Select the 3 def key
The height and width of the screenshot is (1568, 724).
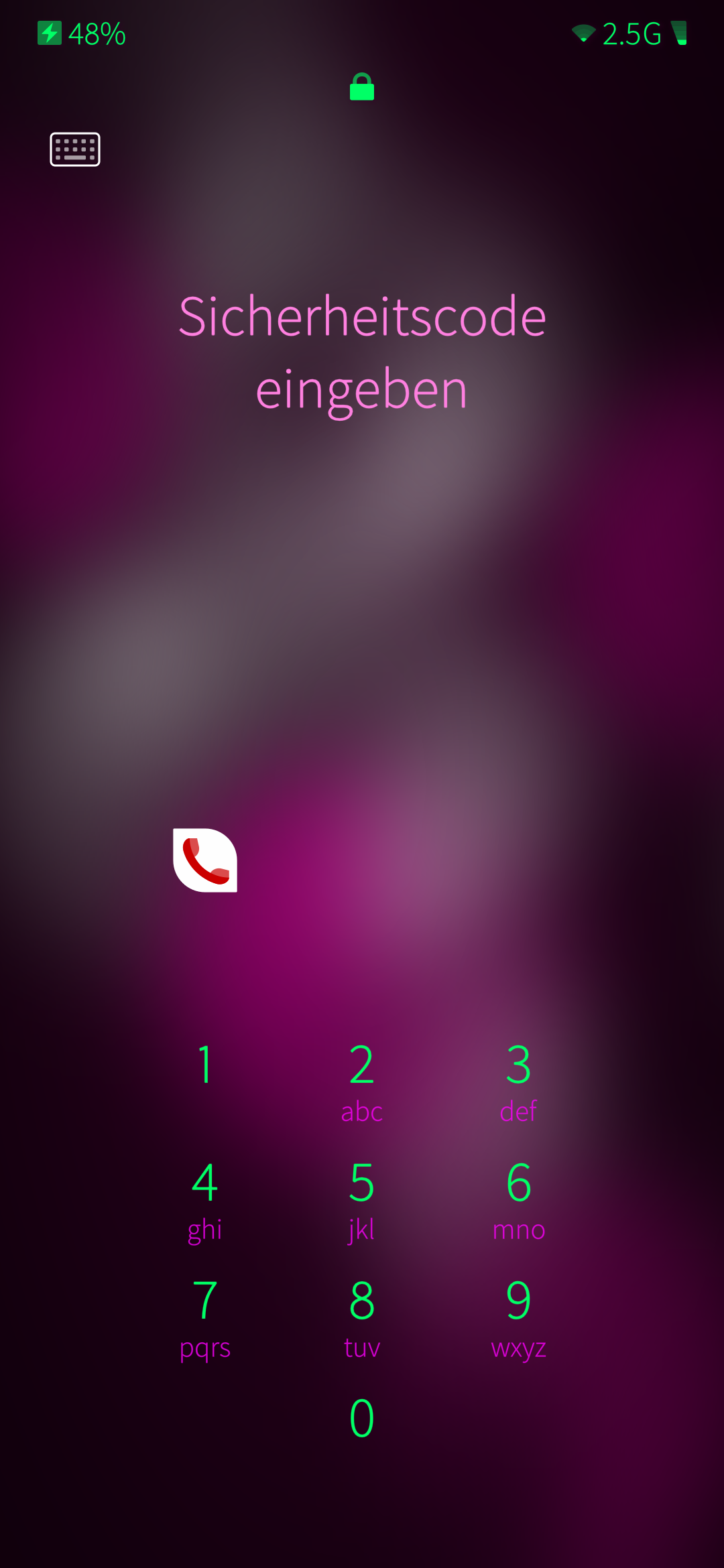click(x=518, y=1080)
